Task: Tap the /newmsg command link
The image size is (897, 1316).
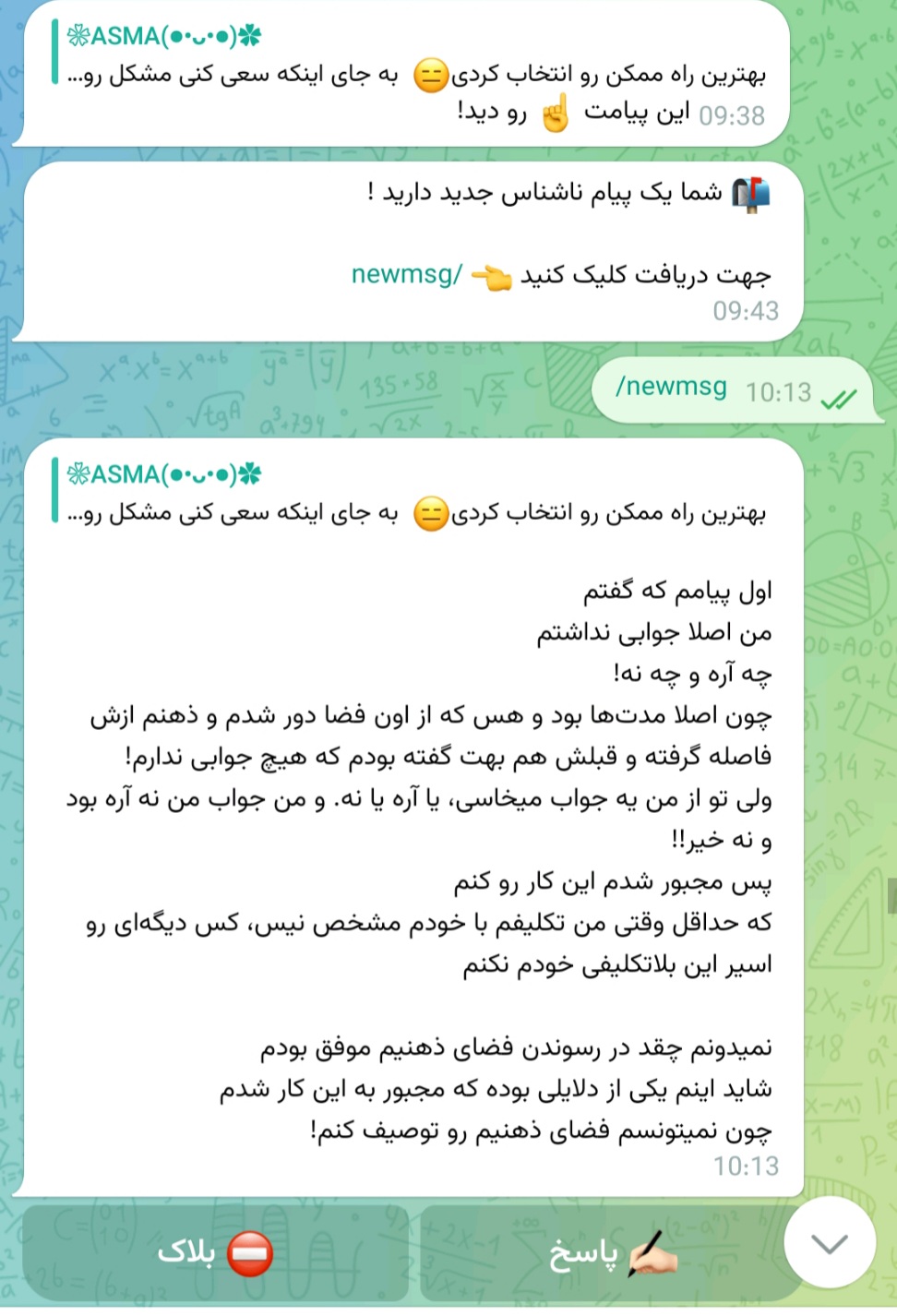Action: [x=406, y=274]
